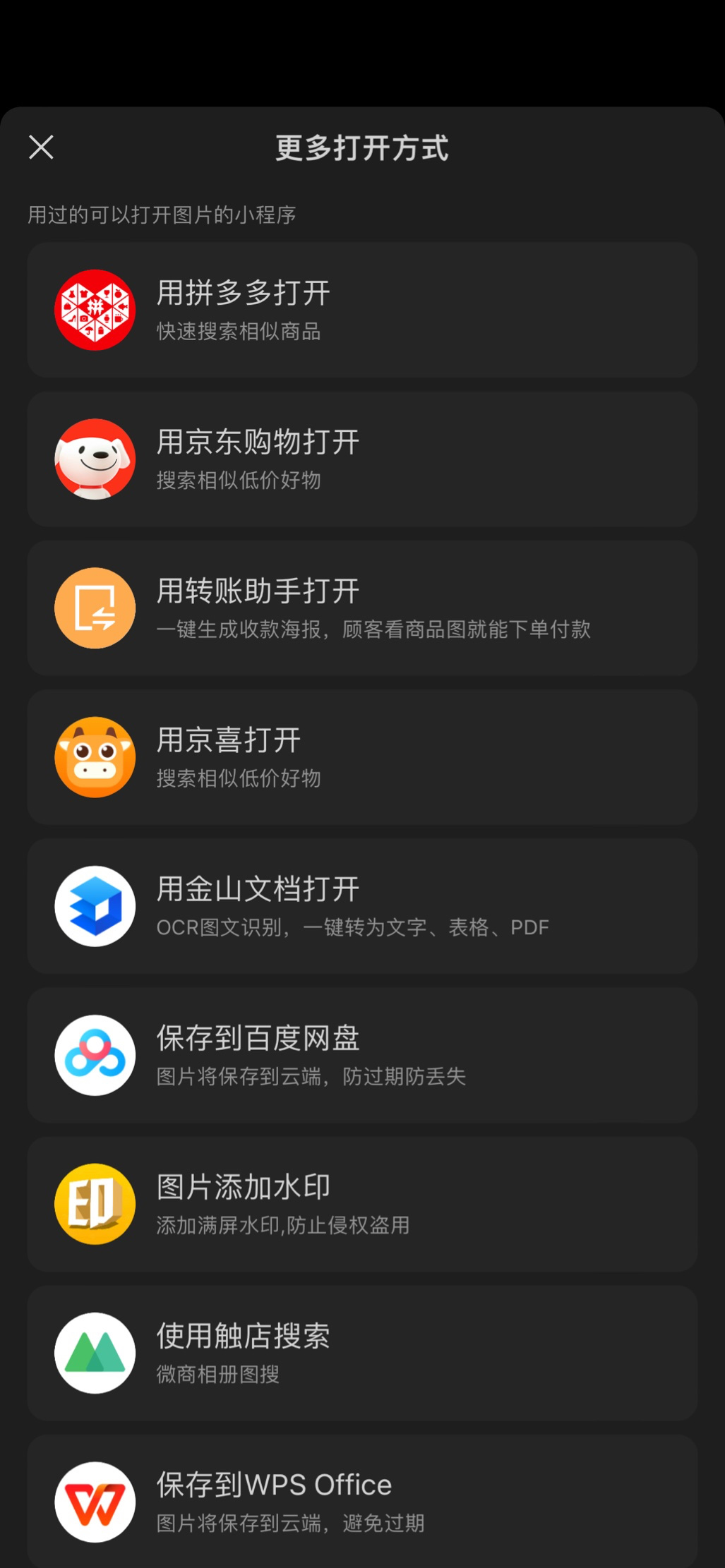Search the image with 触店
Image resolution: width=725 pixels, height=1568 pixels.
[x=361, y=1353]
